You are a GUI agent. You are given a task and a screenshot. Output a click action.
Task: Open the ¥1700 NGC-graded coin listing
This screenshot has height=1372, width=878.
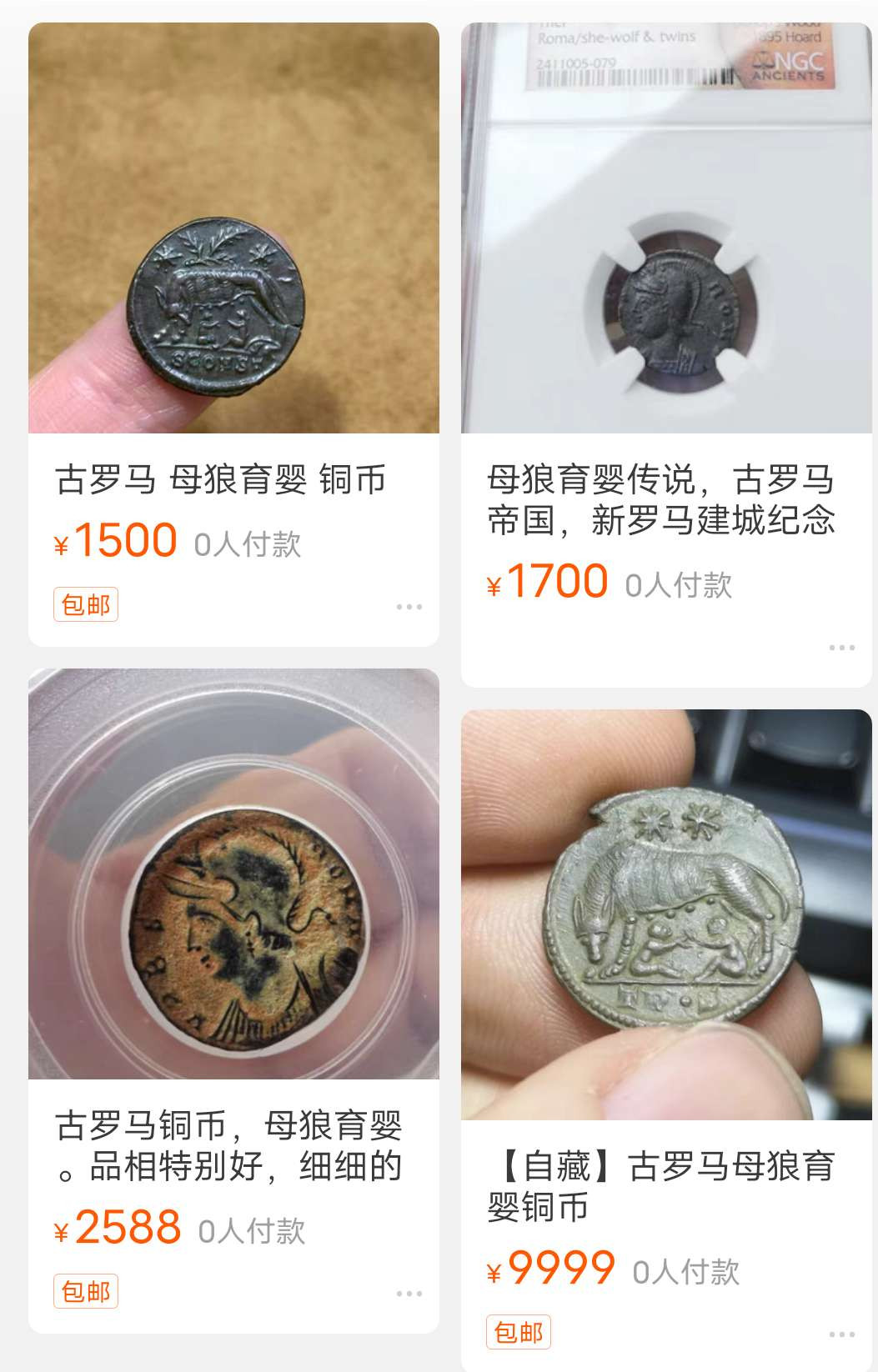point(666,228)
